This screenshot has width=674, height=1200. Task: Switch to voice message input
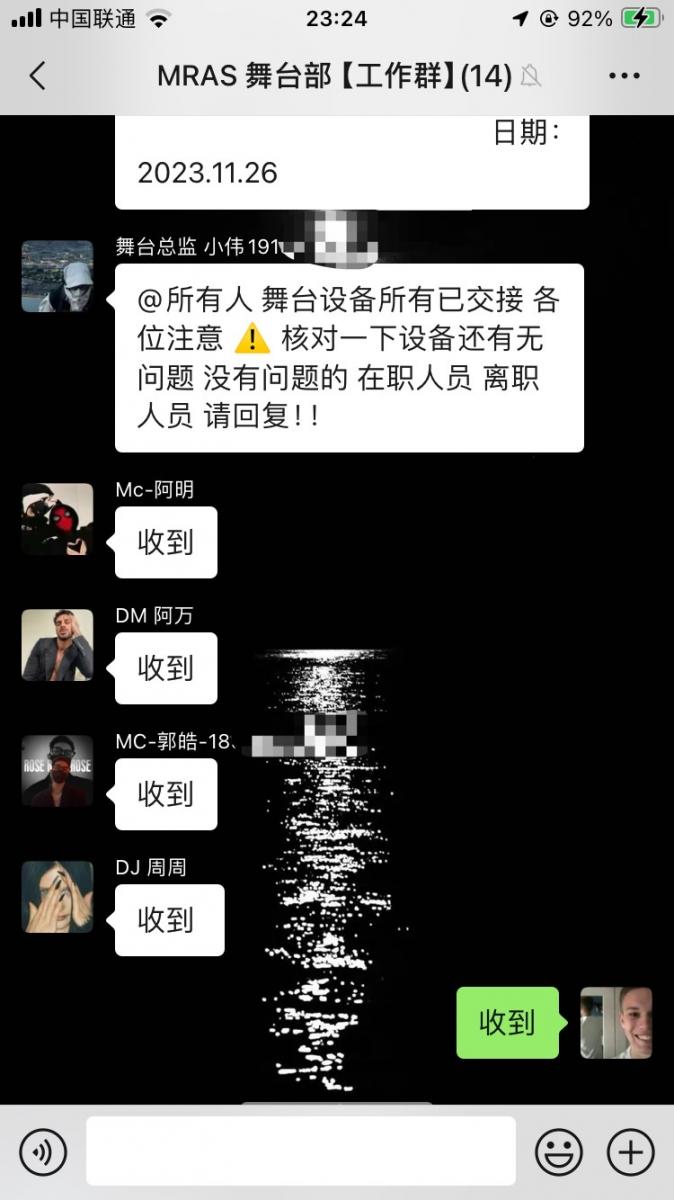coord(43,1152)
